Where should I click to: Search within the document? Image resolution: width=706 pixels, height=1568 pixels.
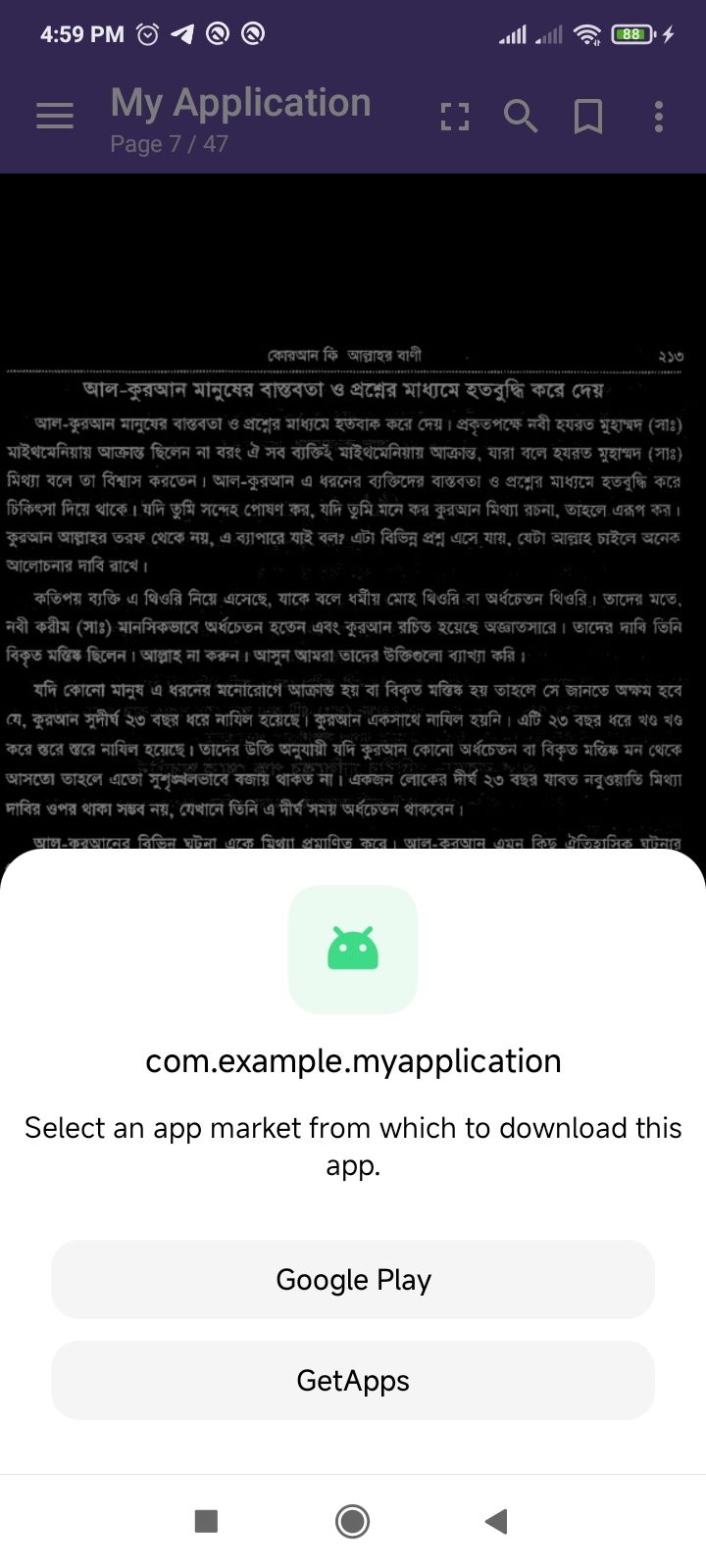pos(521,117)
